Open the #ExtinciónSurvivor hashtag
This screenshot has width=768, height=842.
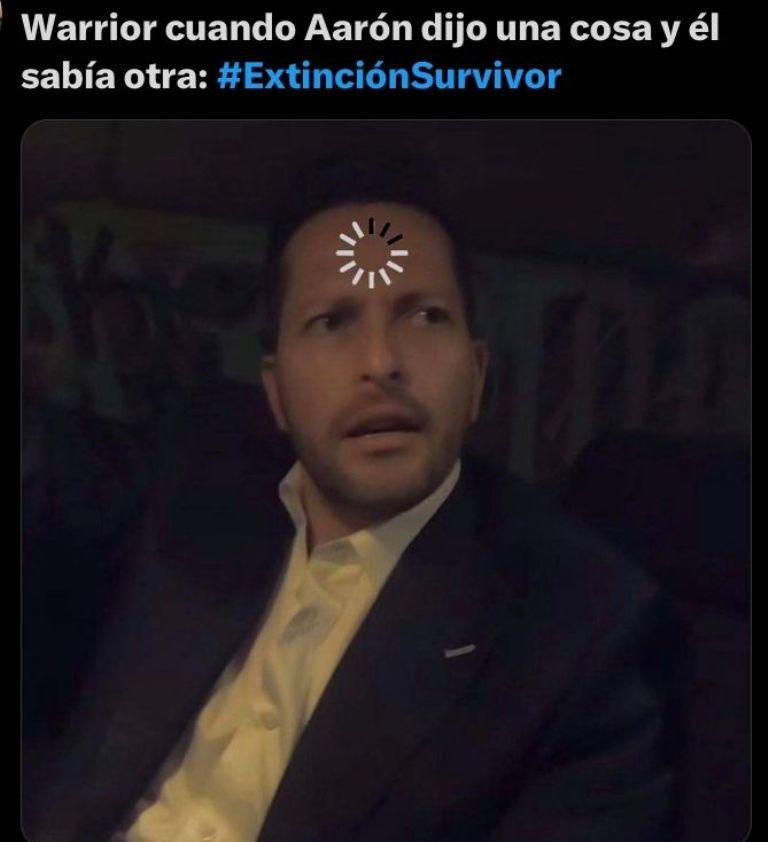[388, 77]
